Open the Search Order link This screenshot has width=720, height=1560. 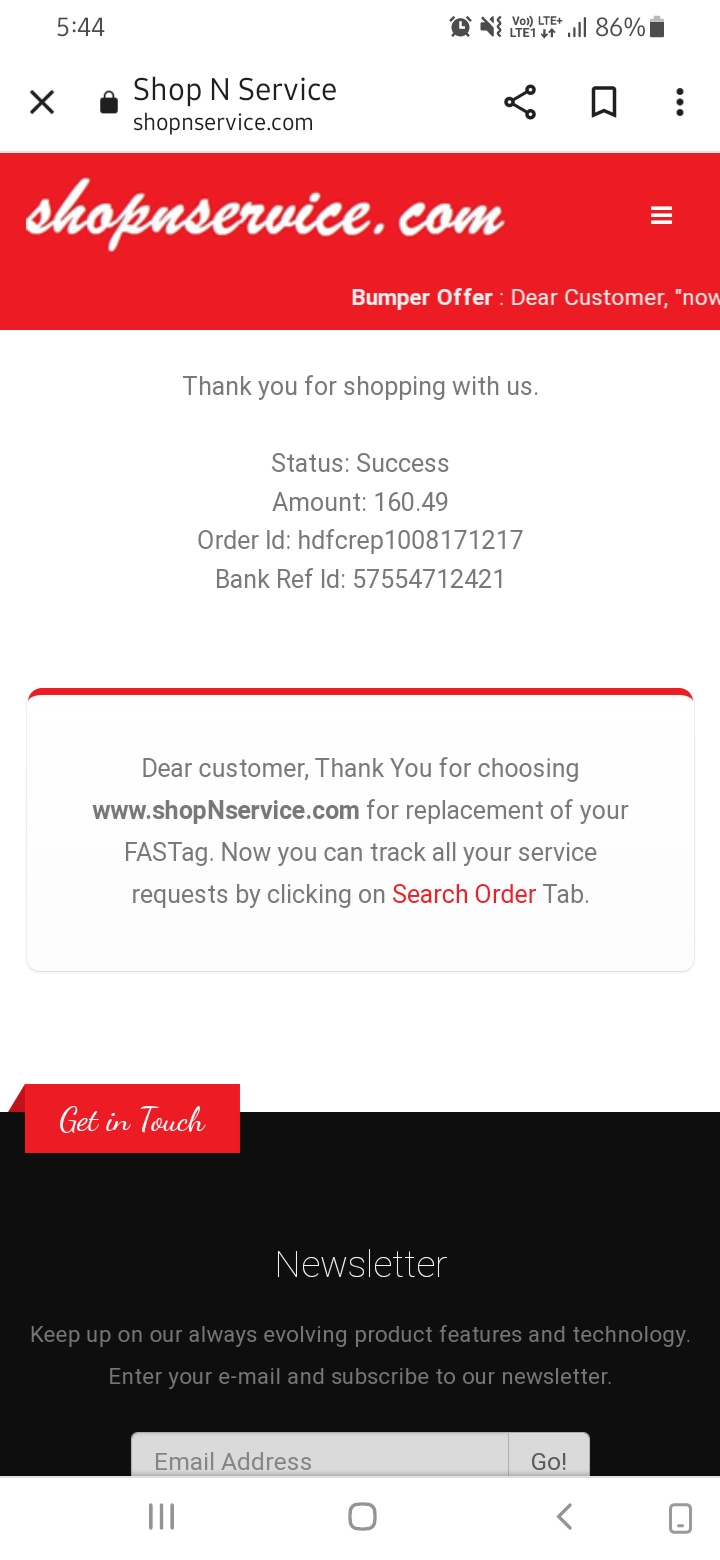coord(464,894)
